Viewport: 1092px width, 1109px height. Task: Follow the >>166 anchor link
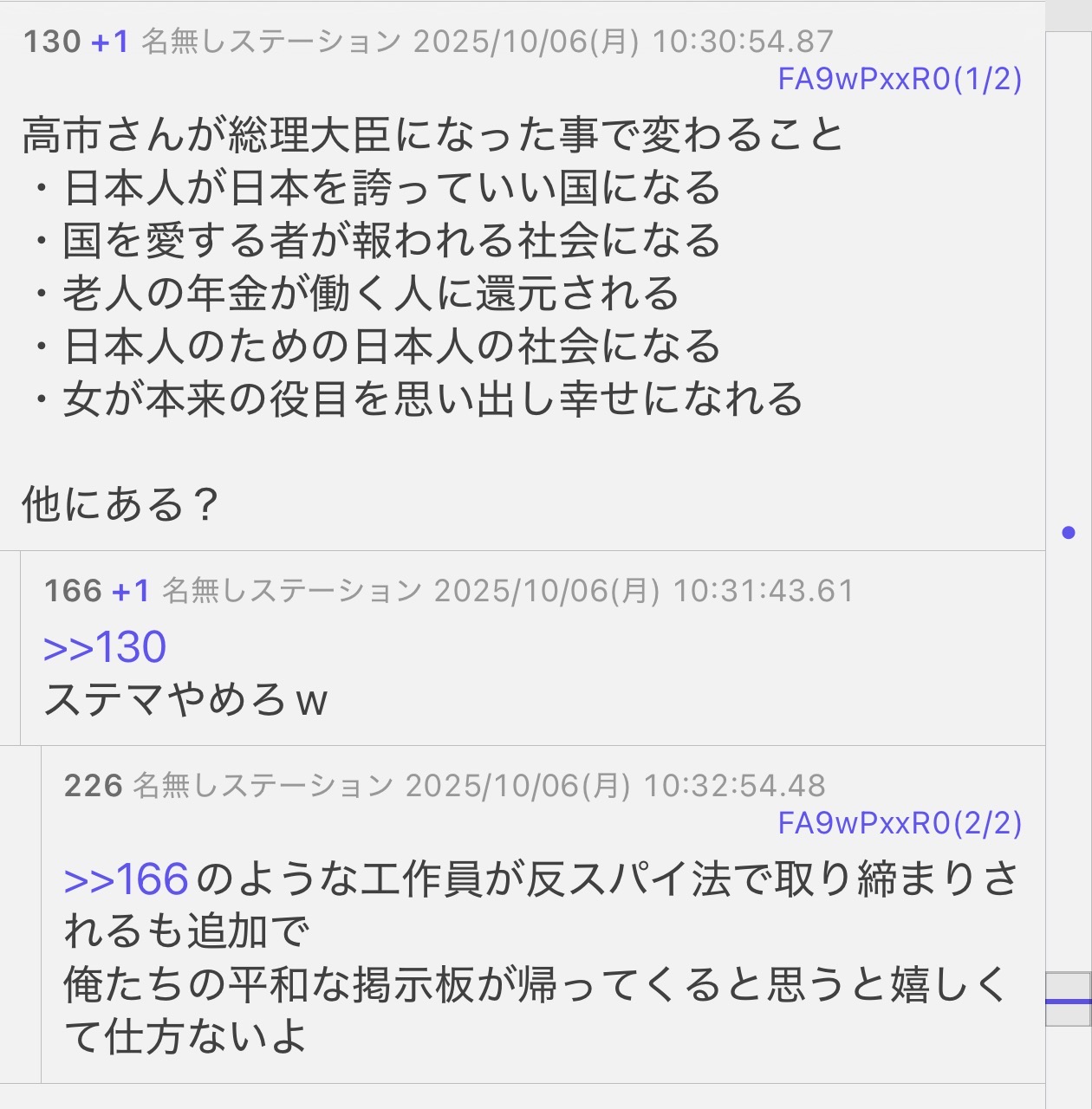tap(127, 879)
